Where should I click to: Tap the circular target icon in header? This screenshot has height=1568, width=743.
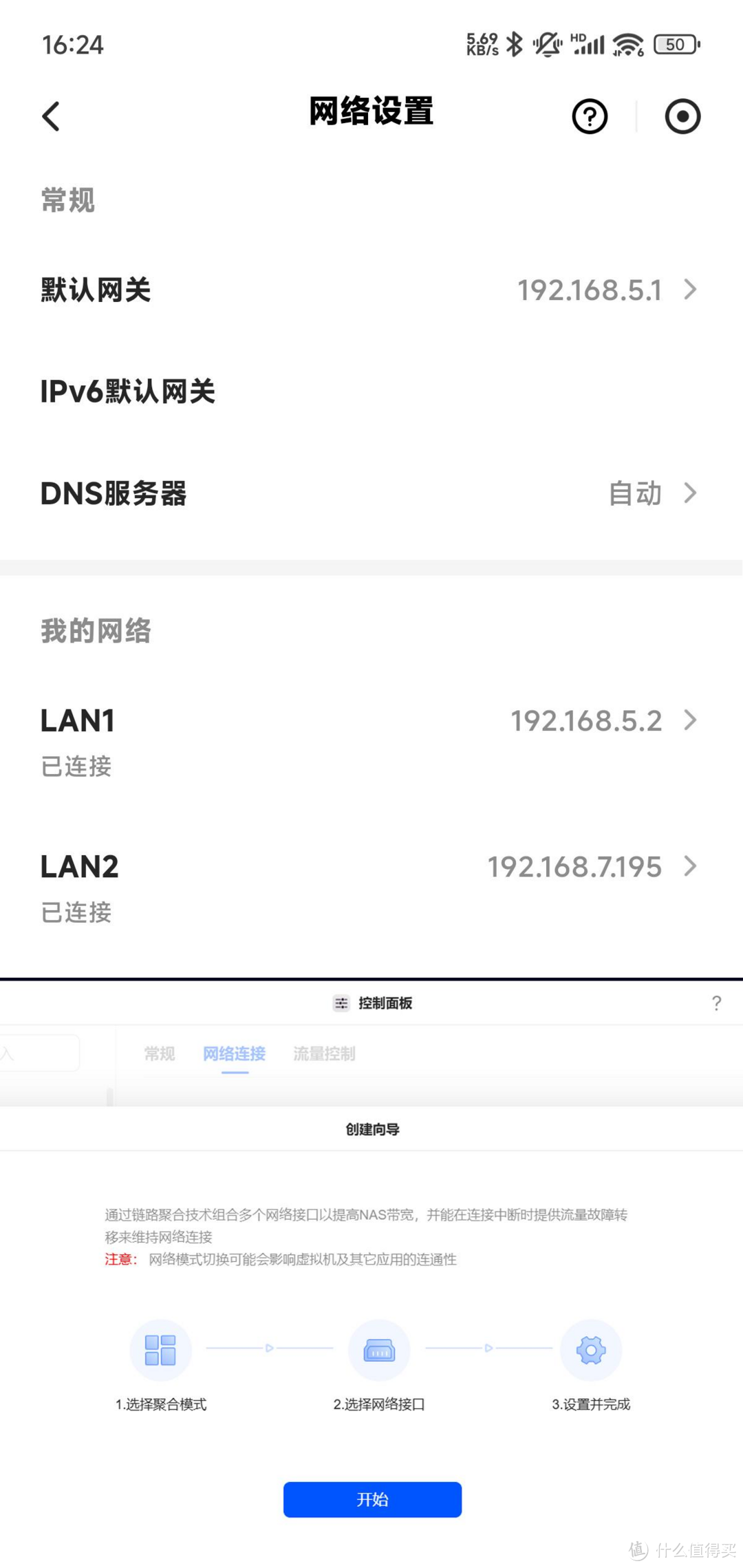tap(682, 116)
